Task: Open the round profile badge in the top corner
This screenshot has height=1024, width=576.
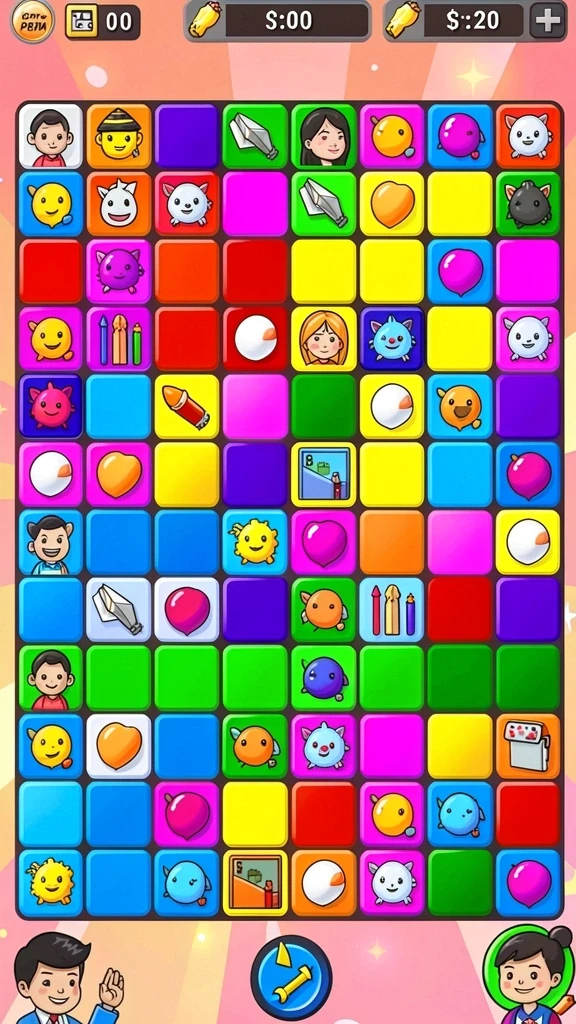Action: pos(32,21)
